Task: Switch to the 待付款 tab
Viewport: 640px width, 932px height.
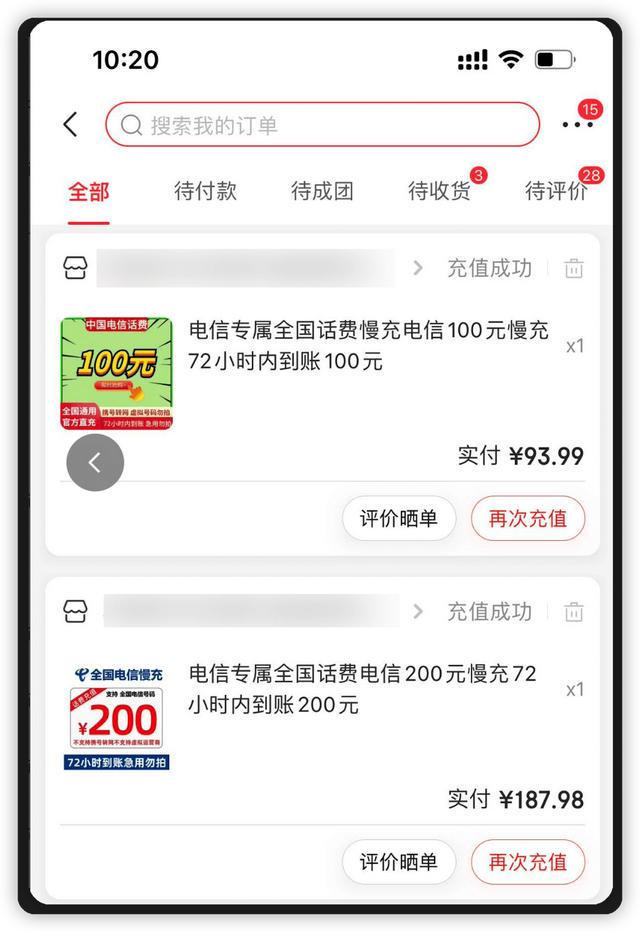Action: tap(205, 191)
